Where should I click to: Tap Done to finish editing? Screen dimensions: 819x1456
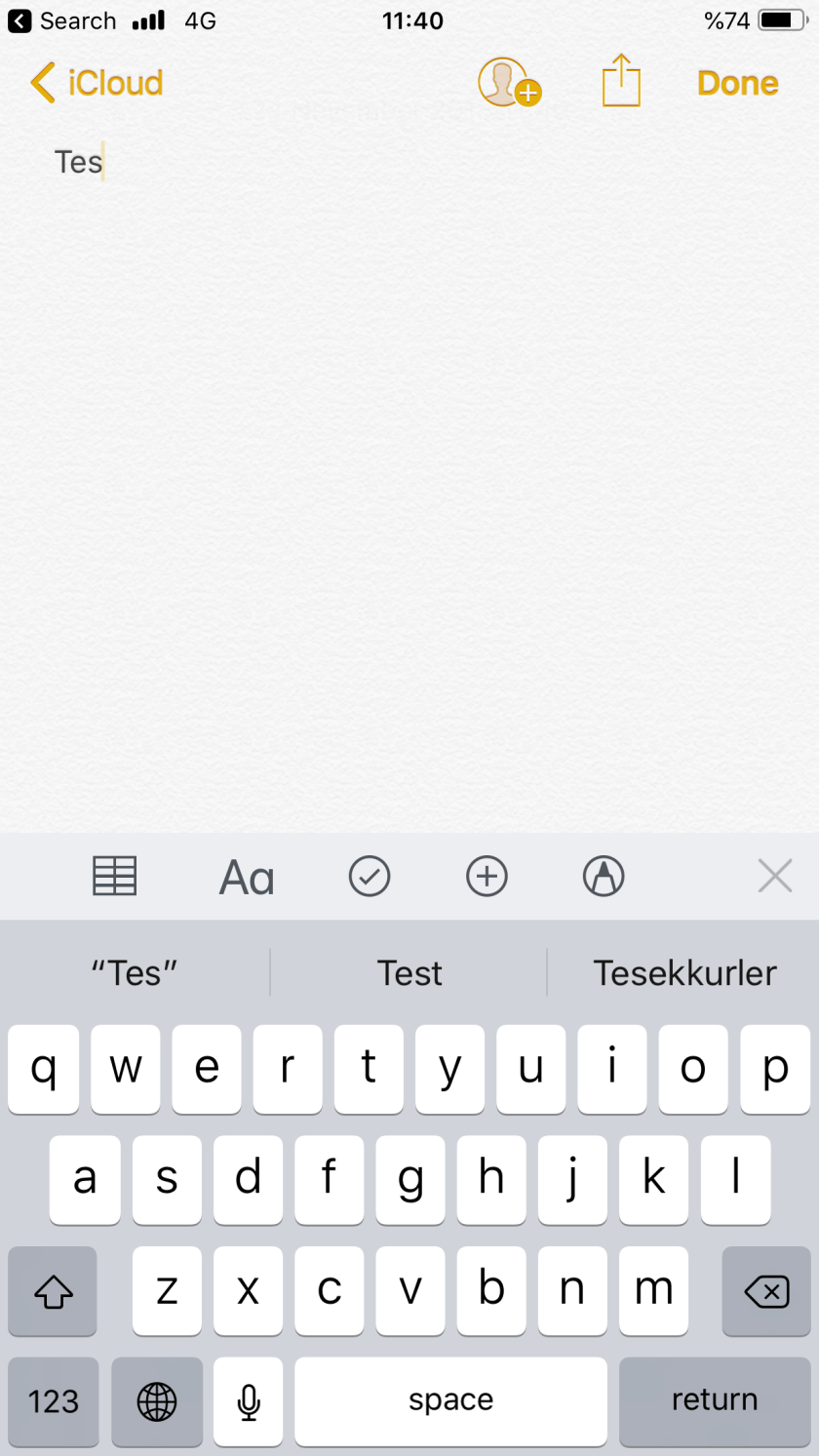[x=737, y=83]
